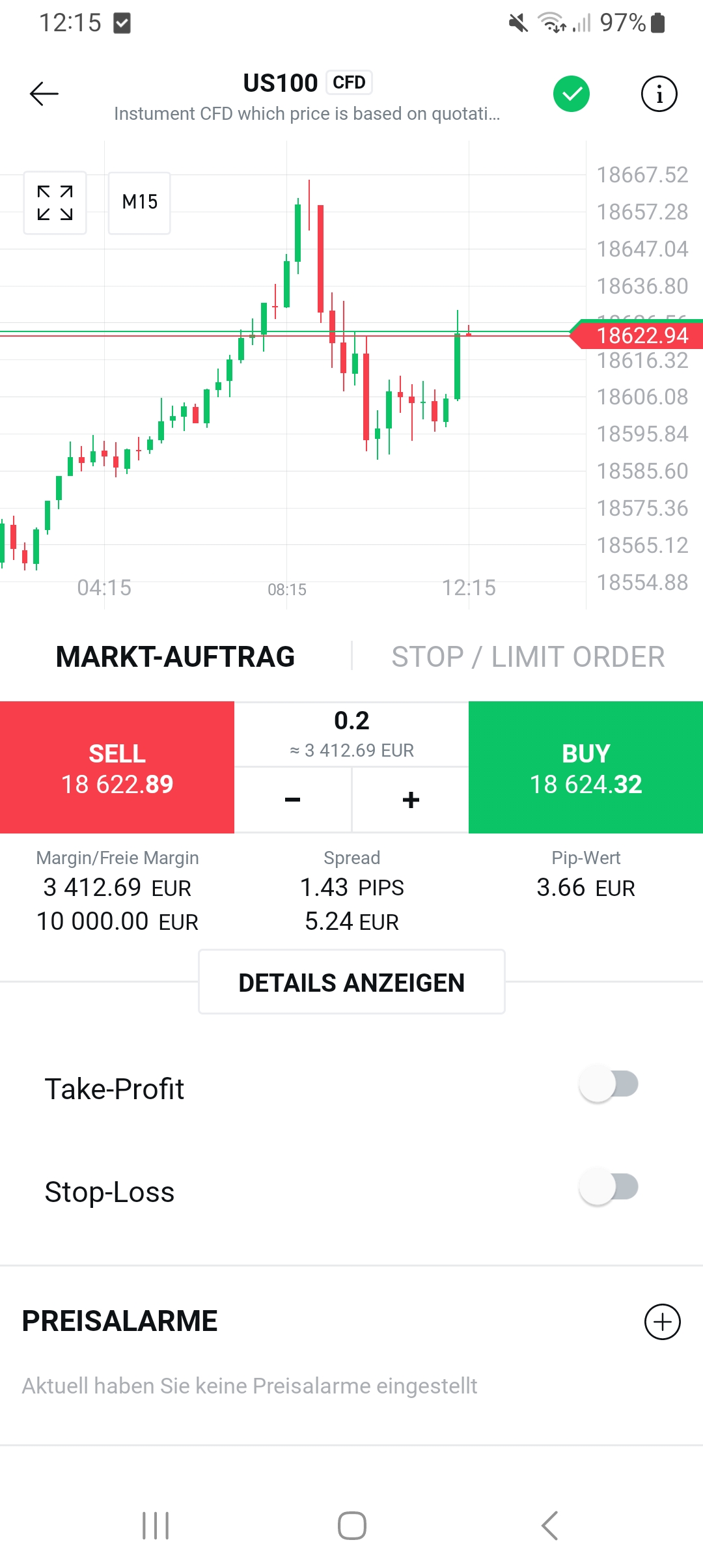Switch to STOP / LIMIT ORDER tab
The image size is (703, 1568).
pyautogui.click(x=527, y=656)
